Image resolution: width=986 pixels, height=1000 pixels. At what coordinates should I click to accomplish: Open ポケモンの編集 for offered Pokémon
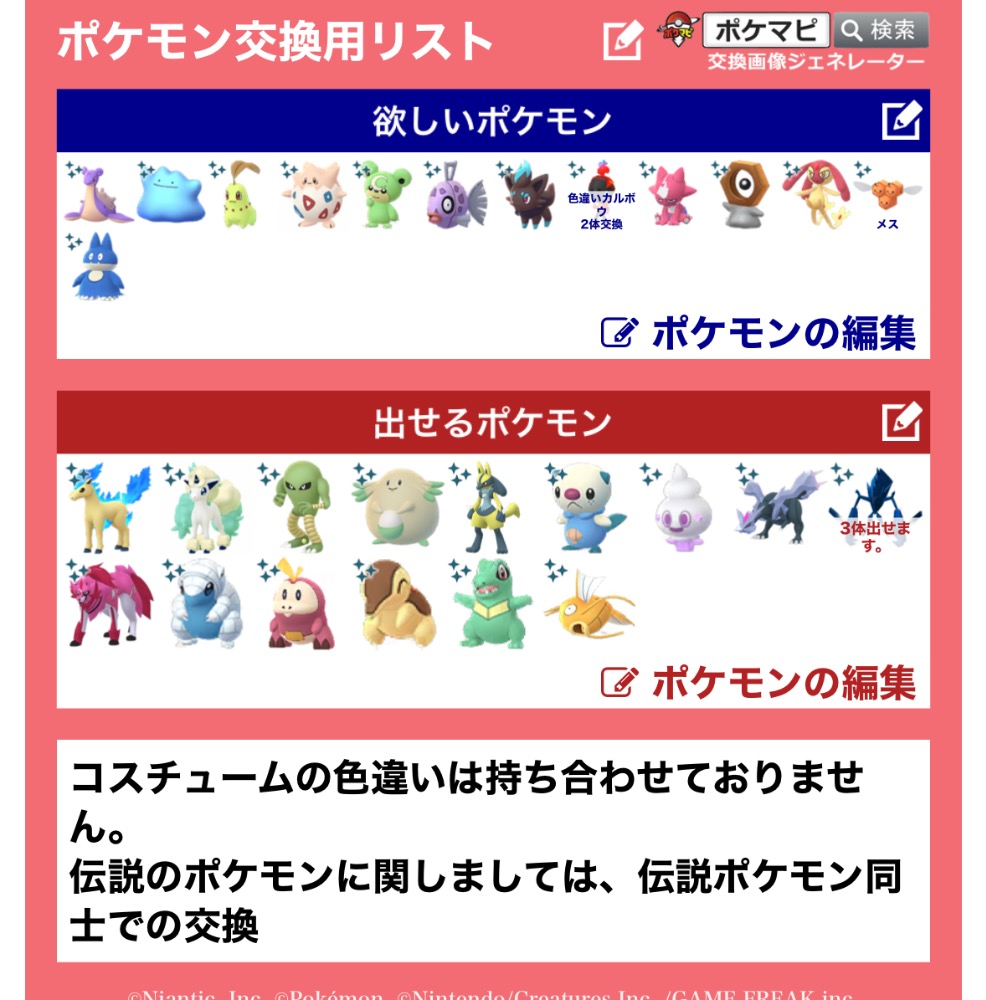[x=759, y=683]
